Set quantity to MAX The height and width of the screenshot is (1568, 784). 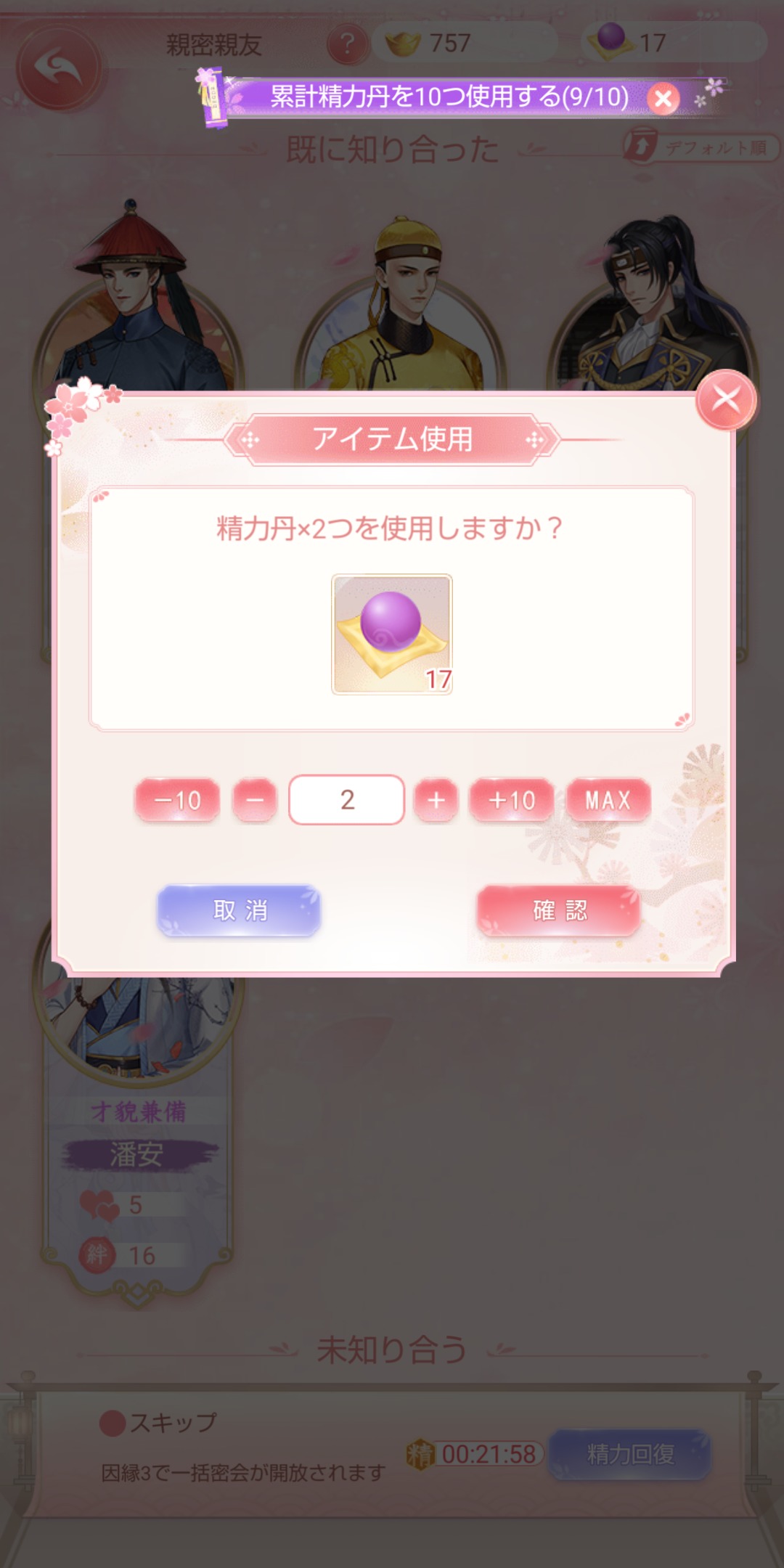click(608, 800)
